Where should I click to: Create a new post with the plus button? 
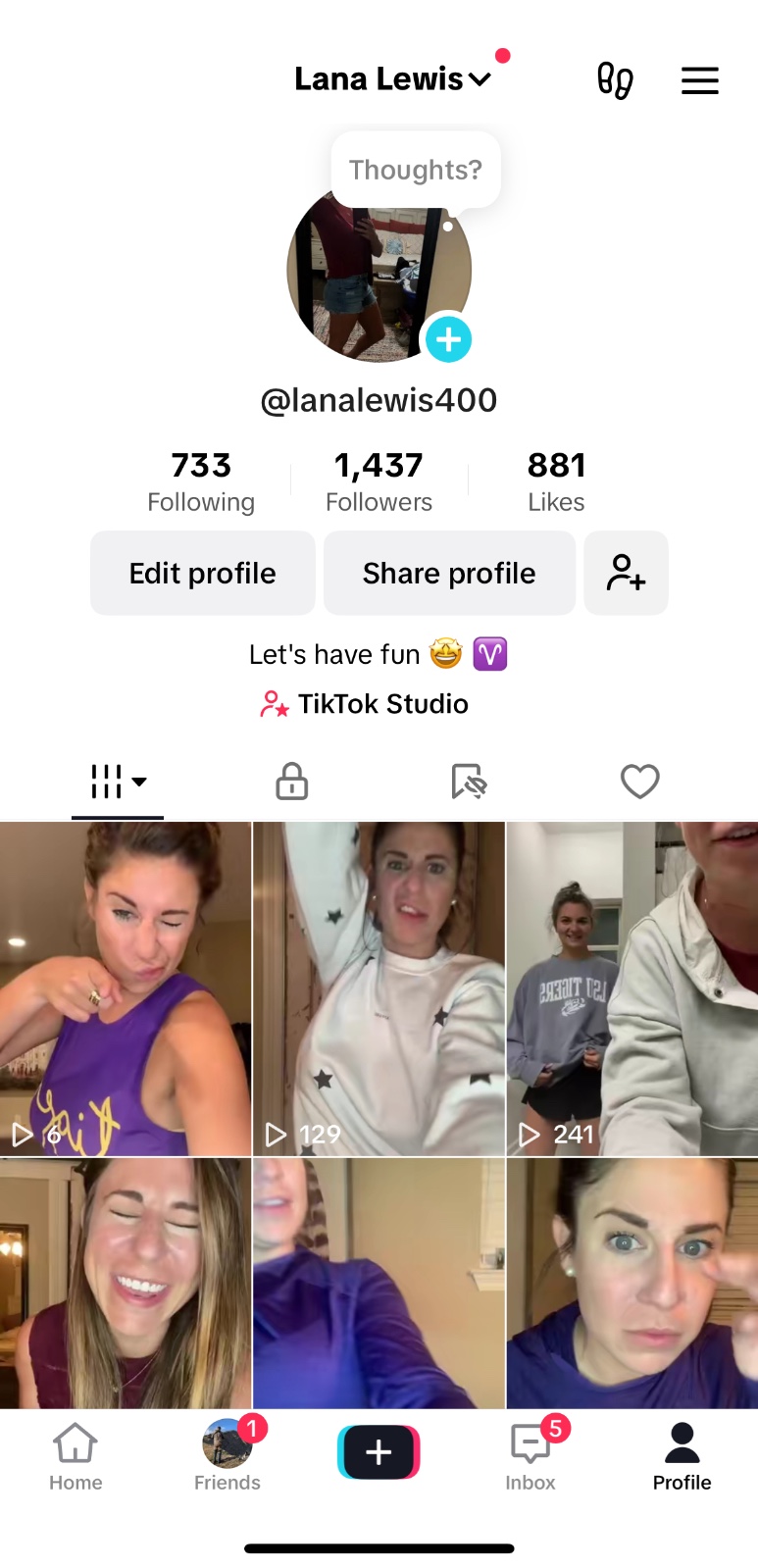(x=379, y=1452)
